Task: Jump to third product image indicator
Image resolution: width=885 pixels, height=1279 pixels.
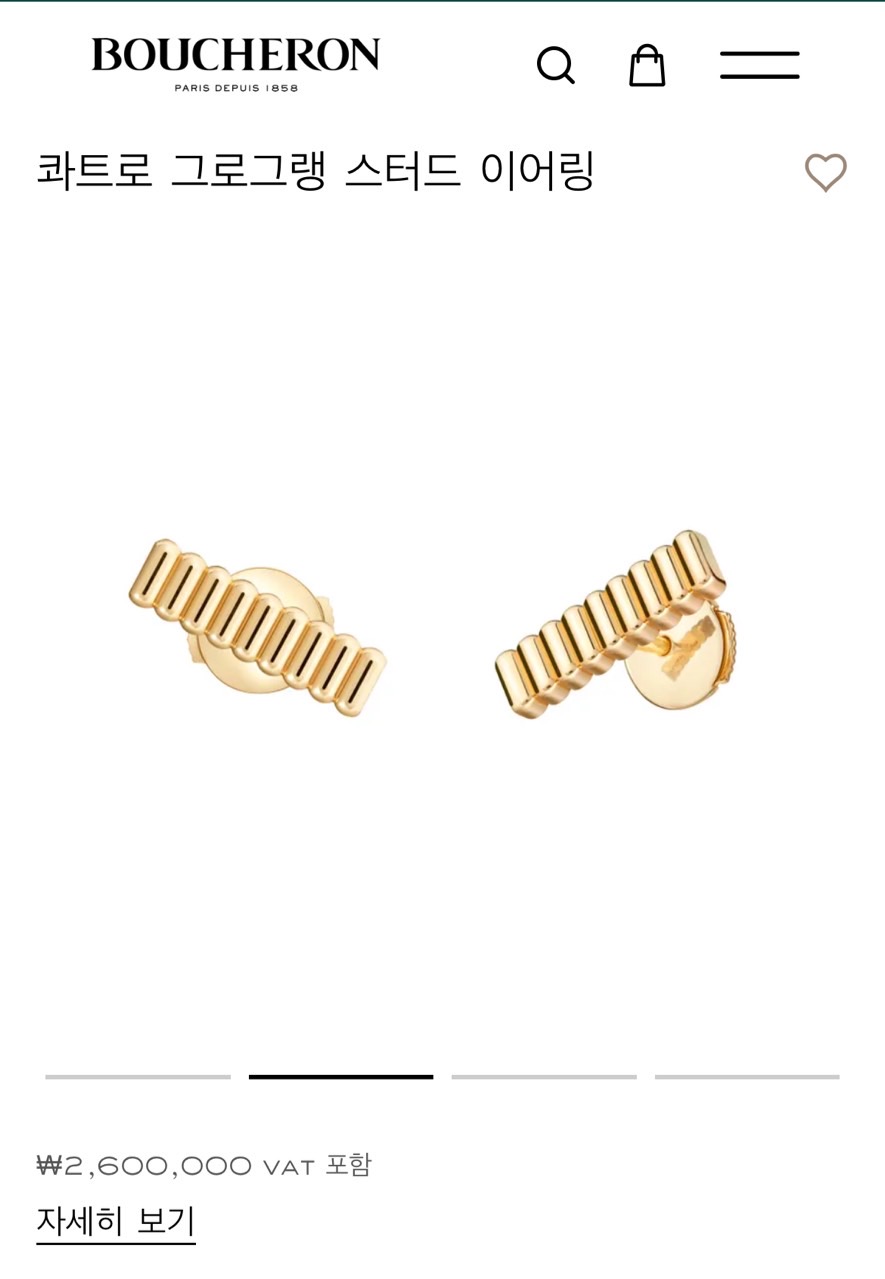Action: click(544, 1077)
